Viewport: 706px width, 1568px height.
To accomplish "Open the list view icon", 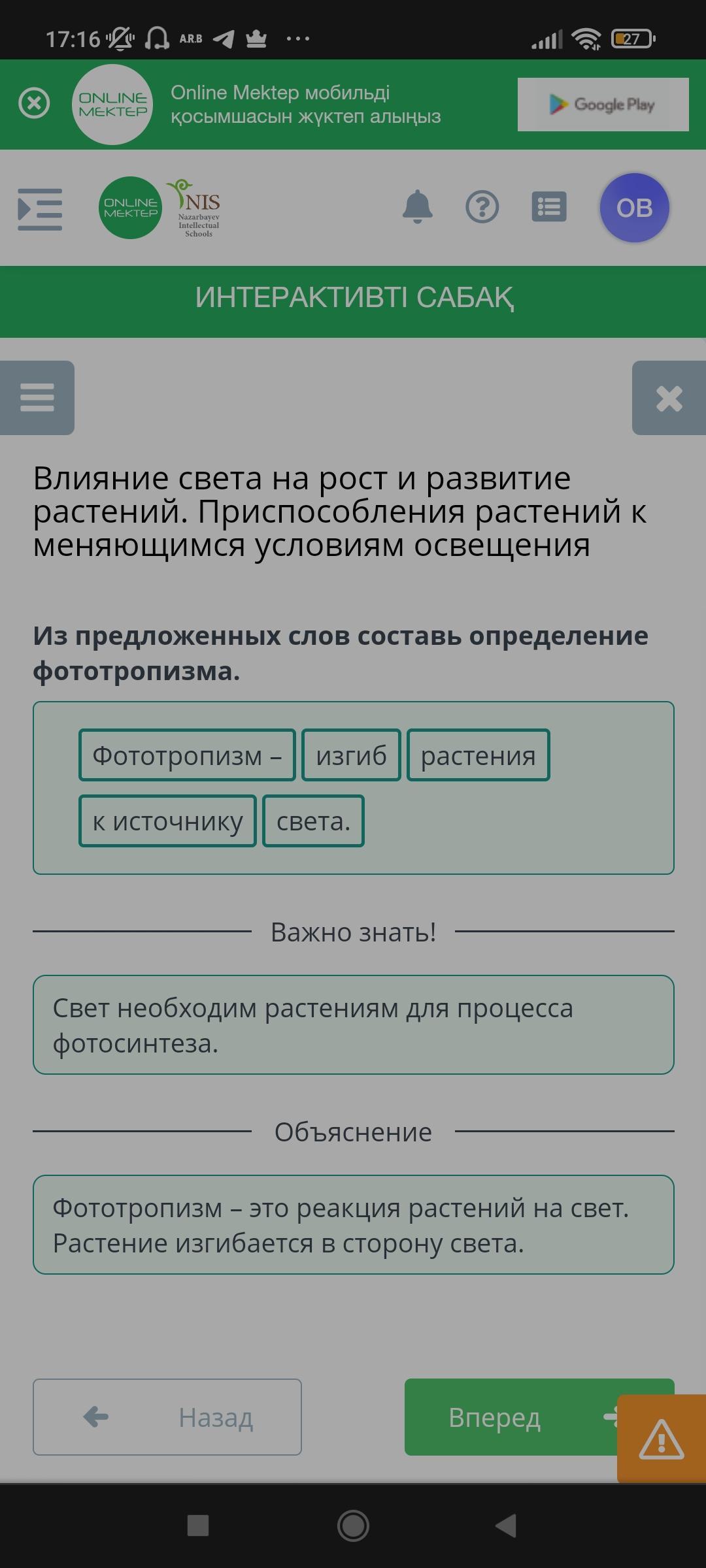I will click(549, 208).
